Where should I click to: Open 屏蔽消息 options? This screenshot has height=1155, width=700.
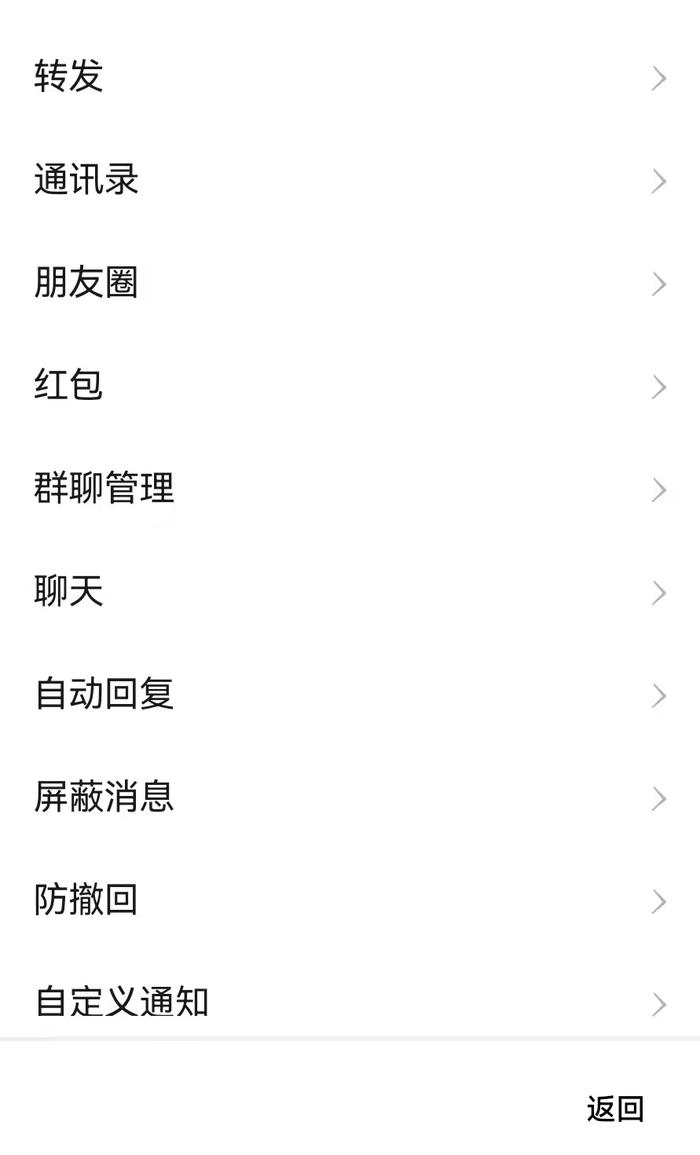[x=350, y=798]
